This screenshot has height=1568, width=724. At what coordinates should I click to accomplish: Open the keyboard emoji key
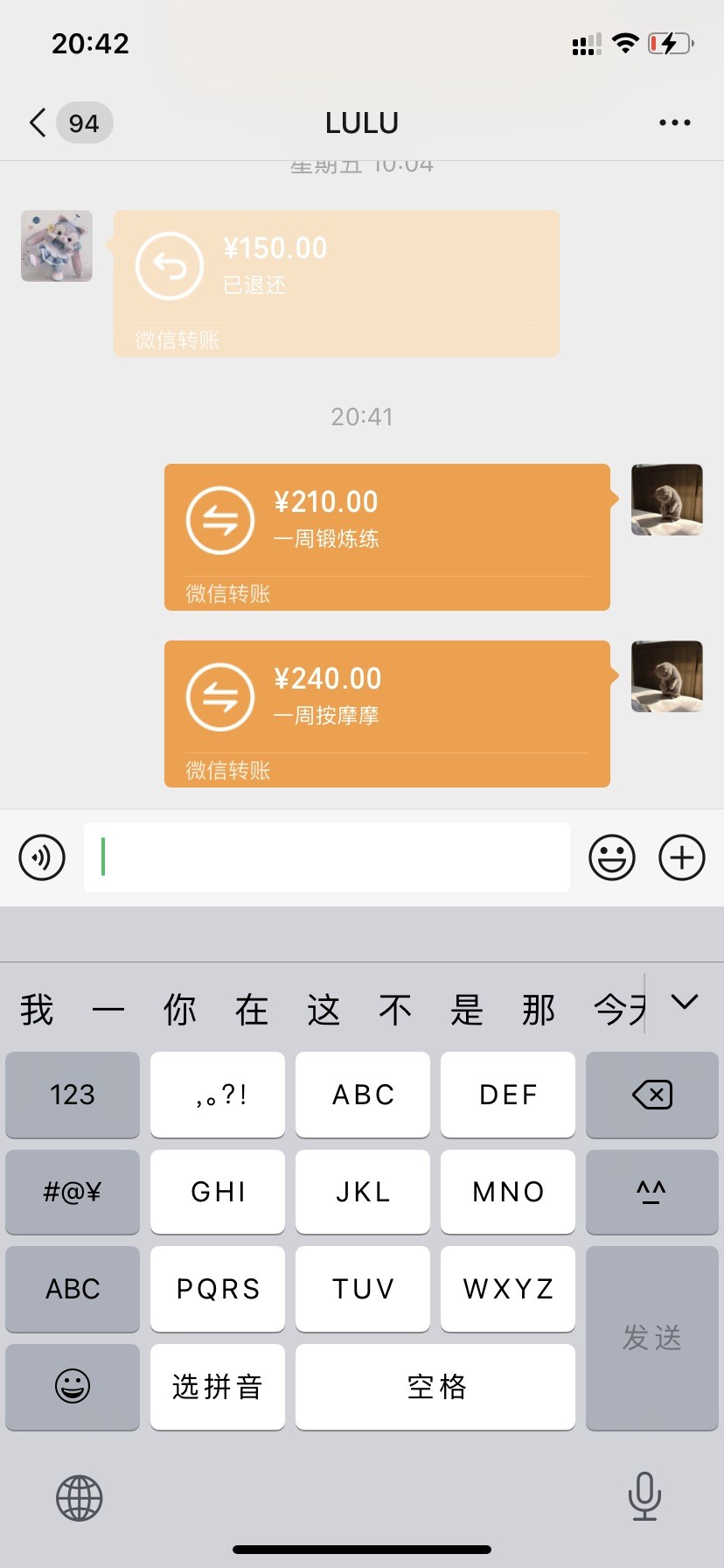pos(73,1386)
